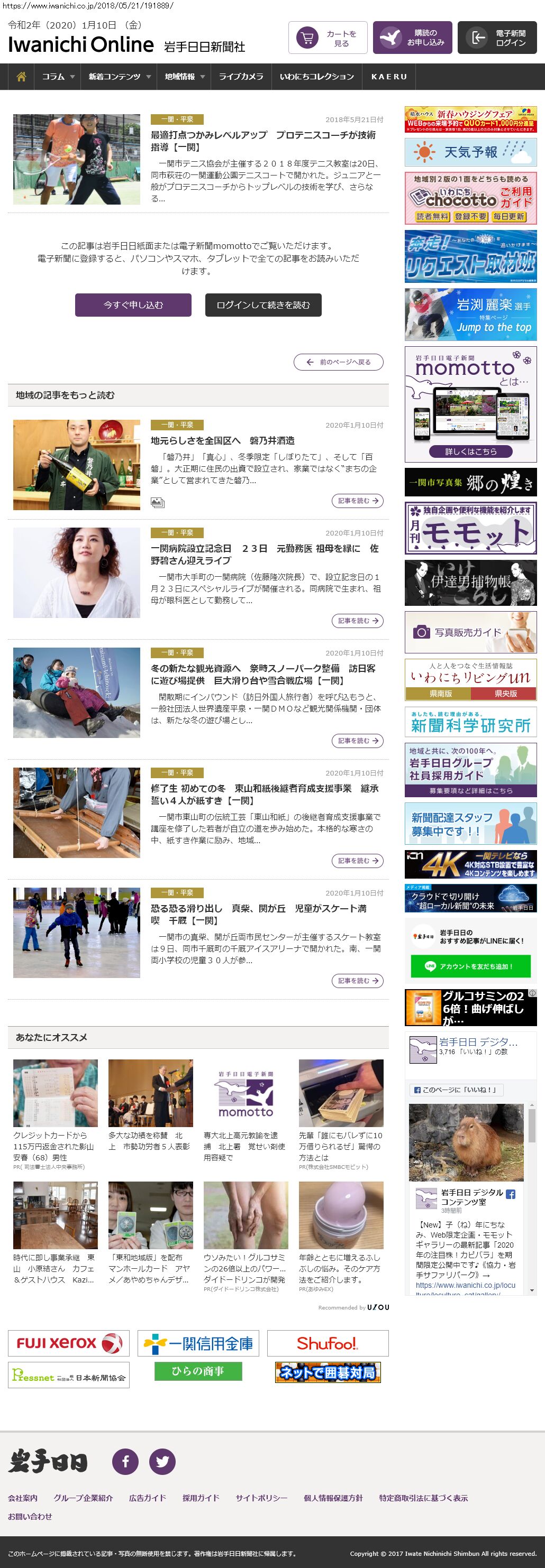The width and height of the screenshot is (545, 1568).
Task: Open いわにちコレクション nav item
Action: pos(316,77)
